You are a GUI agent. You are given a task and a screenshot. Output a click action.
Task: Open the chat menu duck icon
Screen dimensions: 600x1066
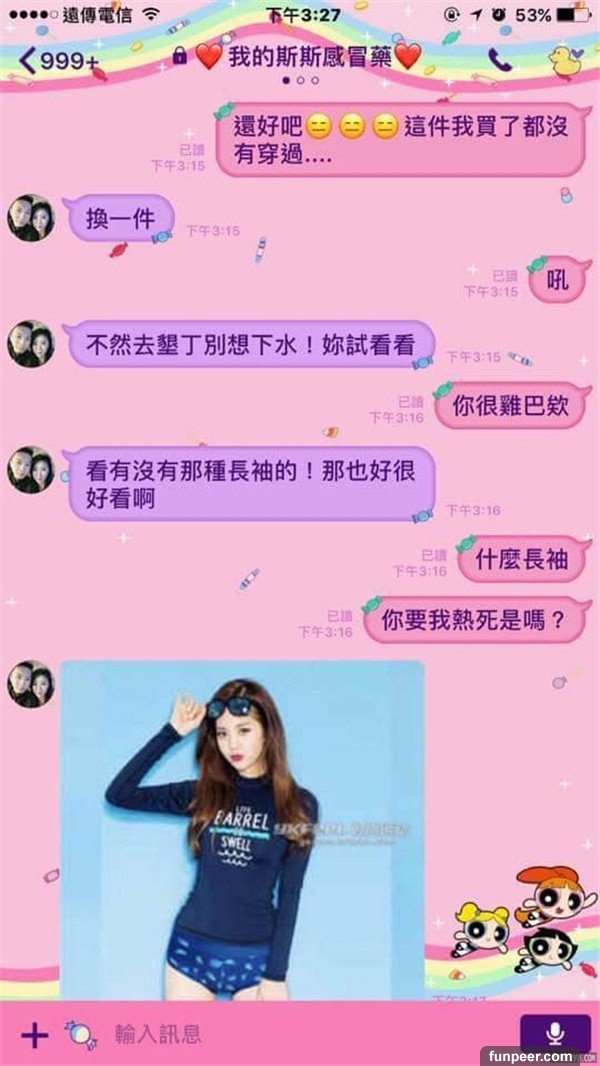click(x=565, y=61)
